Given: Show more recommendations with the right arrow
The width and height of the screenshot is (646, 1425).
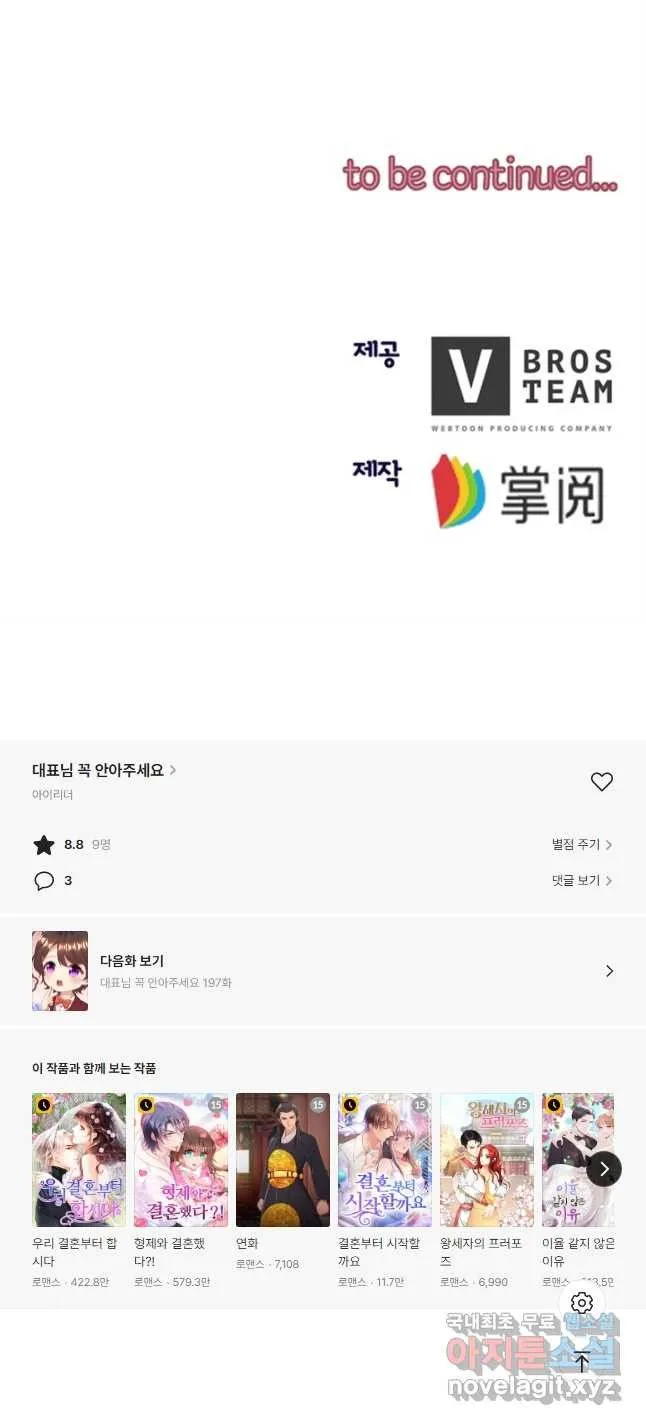Looking at the screenshot, I should click(x=603, y=1168).
